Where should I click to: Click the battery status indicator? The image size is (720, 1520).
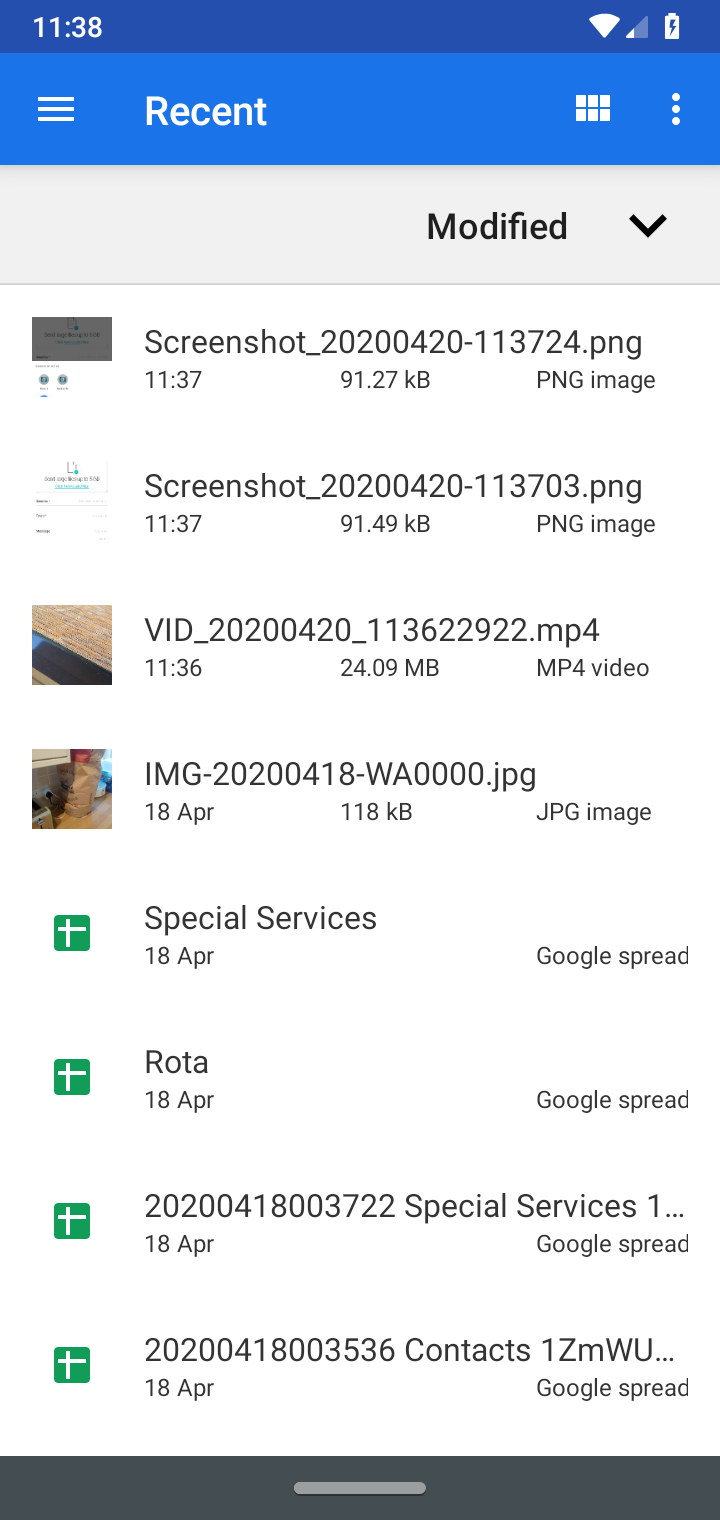[673, 26]
